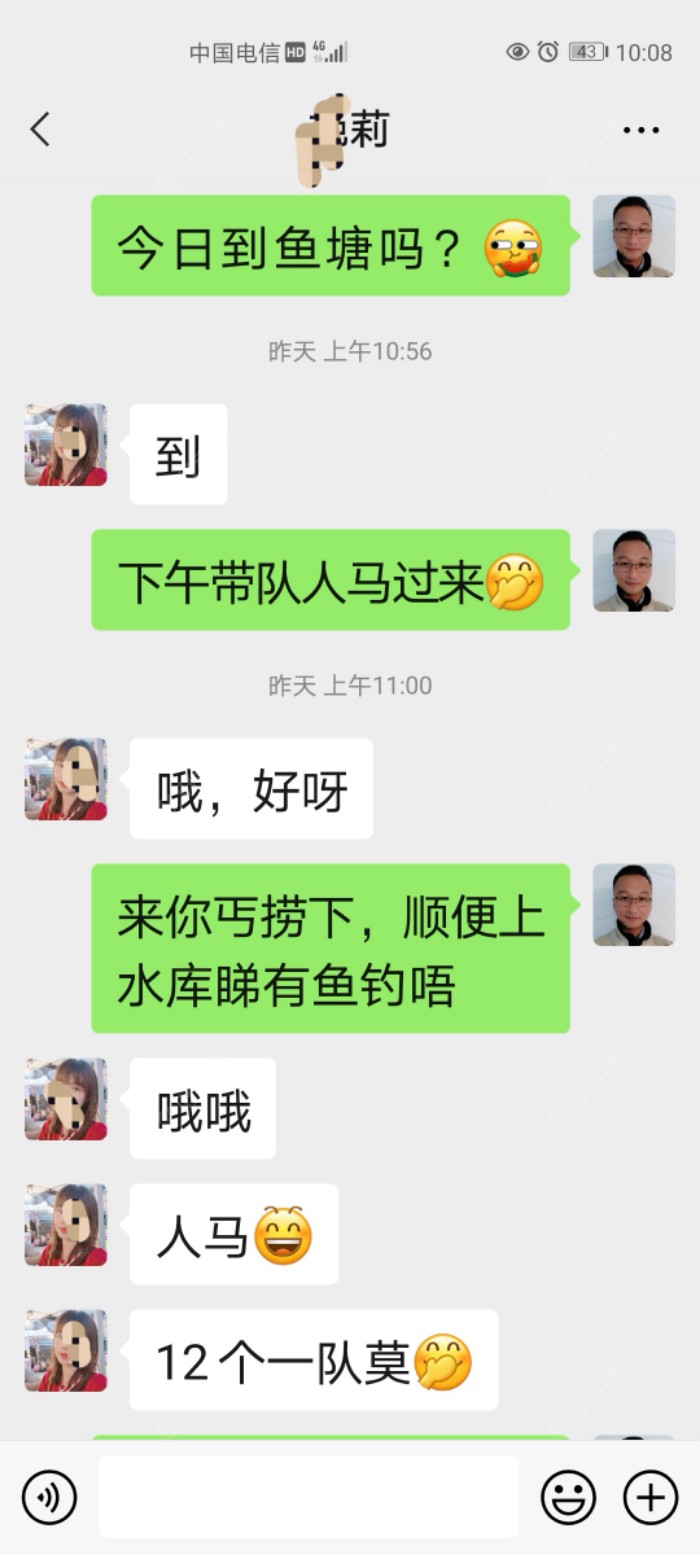Open contact avatar beside 哦，好呀 message
Image resolution: width=700 pixels, height=1555 pixels.
coord(66,779)
